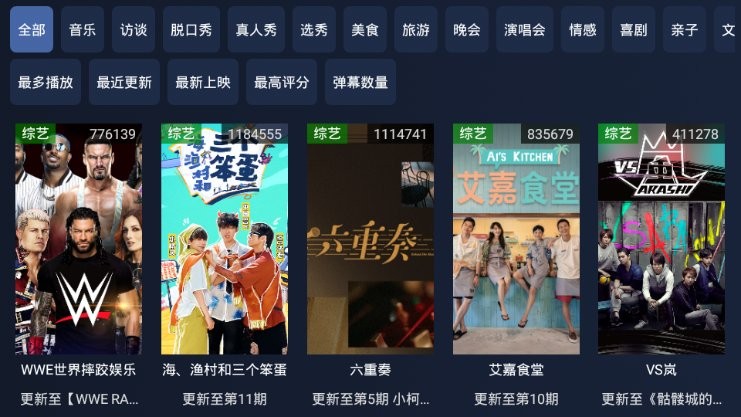The height and width of the screenshot is (417, 741).
Task: Switch to the 音乐 category
Action: (82, 30)
